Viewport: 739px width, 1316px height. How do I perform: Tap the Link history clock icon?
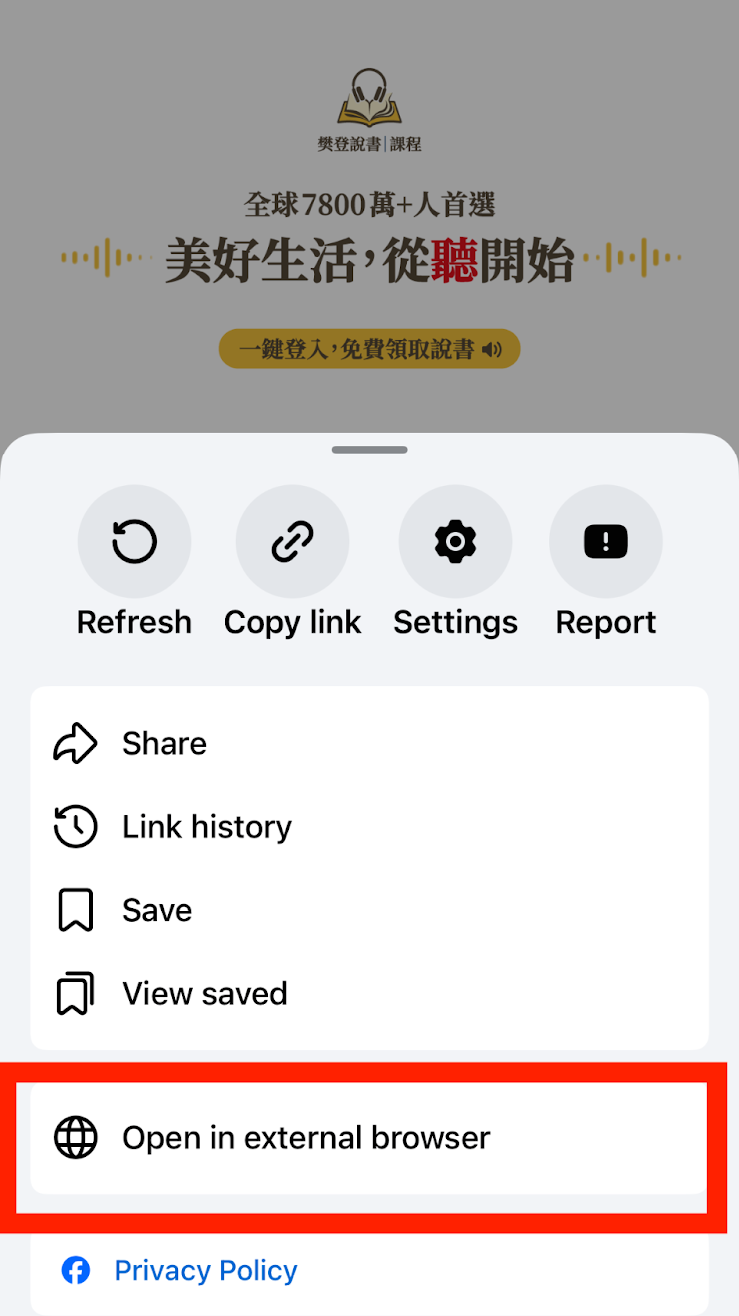click(75, 826)
